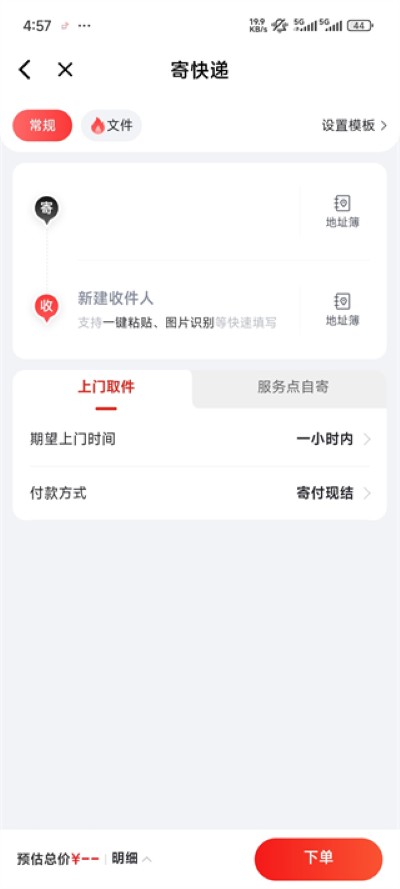The width and height of the screenshot is (400, 889).
Task: Switch to the 服务点自寄 tab
Action: [x=292, y=388]
